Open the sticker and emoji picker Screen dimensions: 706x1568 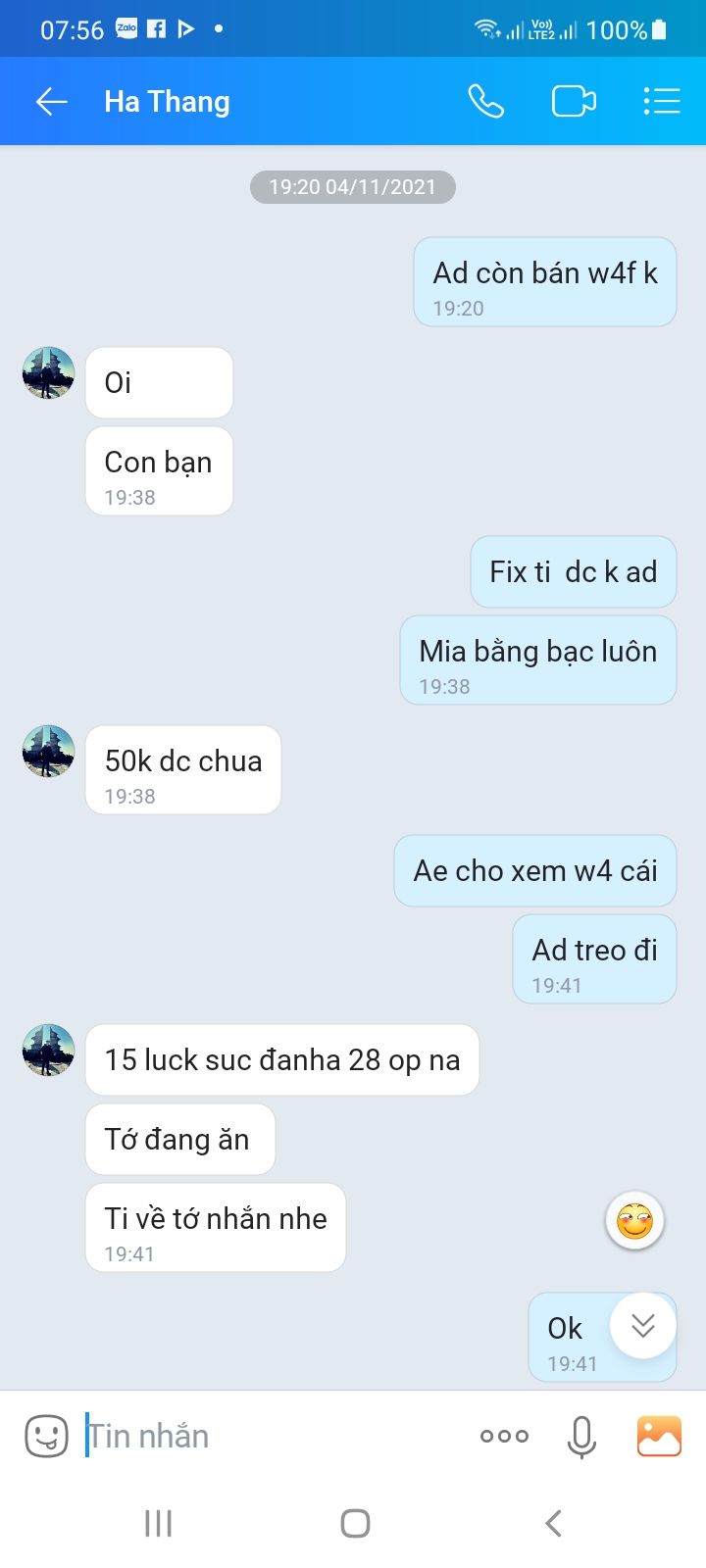click(x=46, y=1437)
